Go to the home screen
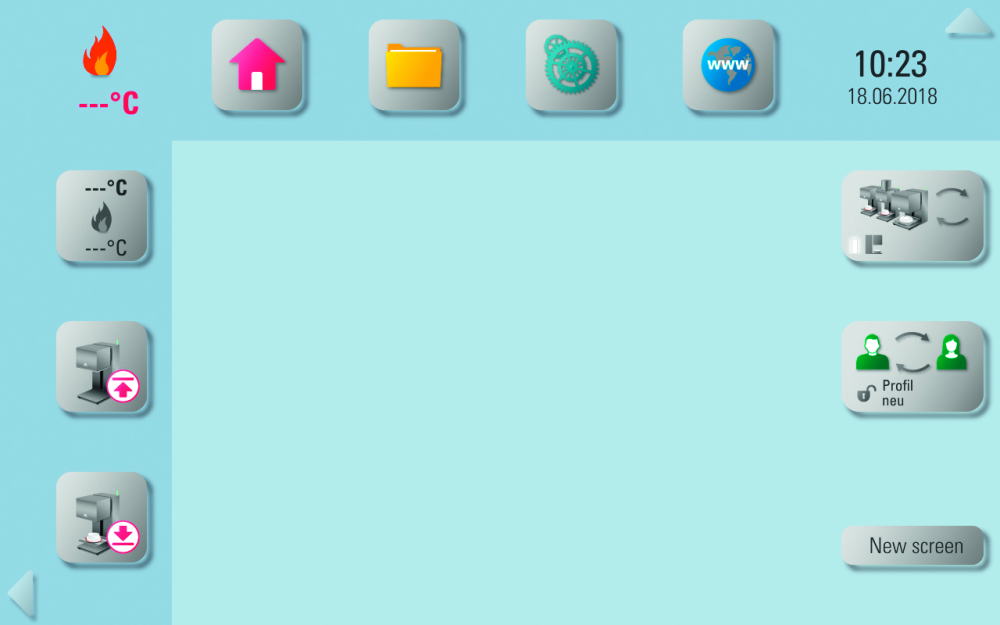The image size is (1000, 625). coord(257,65)
